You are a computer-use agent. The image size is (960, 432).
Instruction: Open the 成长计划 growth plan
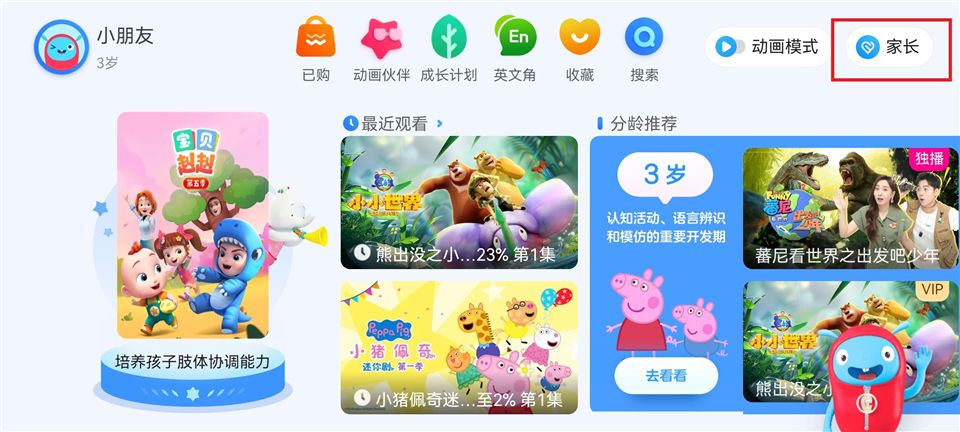click(x=449, y=49)
